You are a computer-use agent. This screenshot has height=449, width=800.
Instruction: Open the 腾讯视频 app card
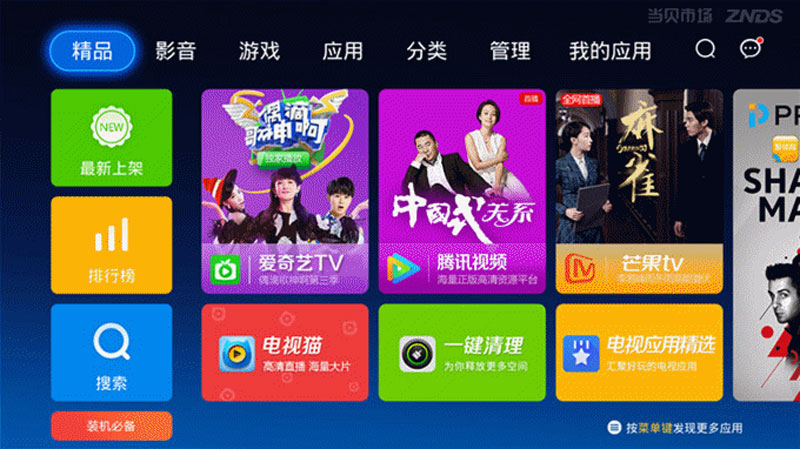[461, 191]
